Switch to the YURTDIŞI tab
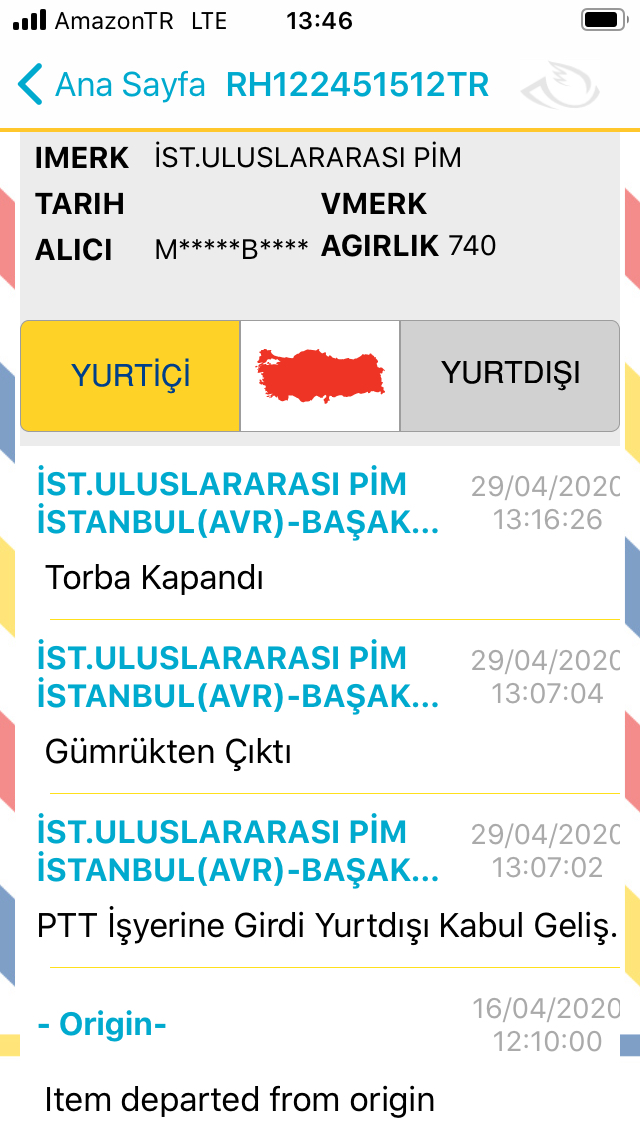 click(x=510, y=375)
